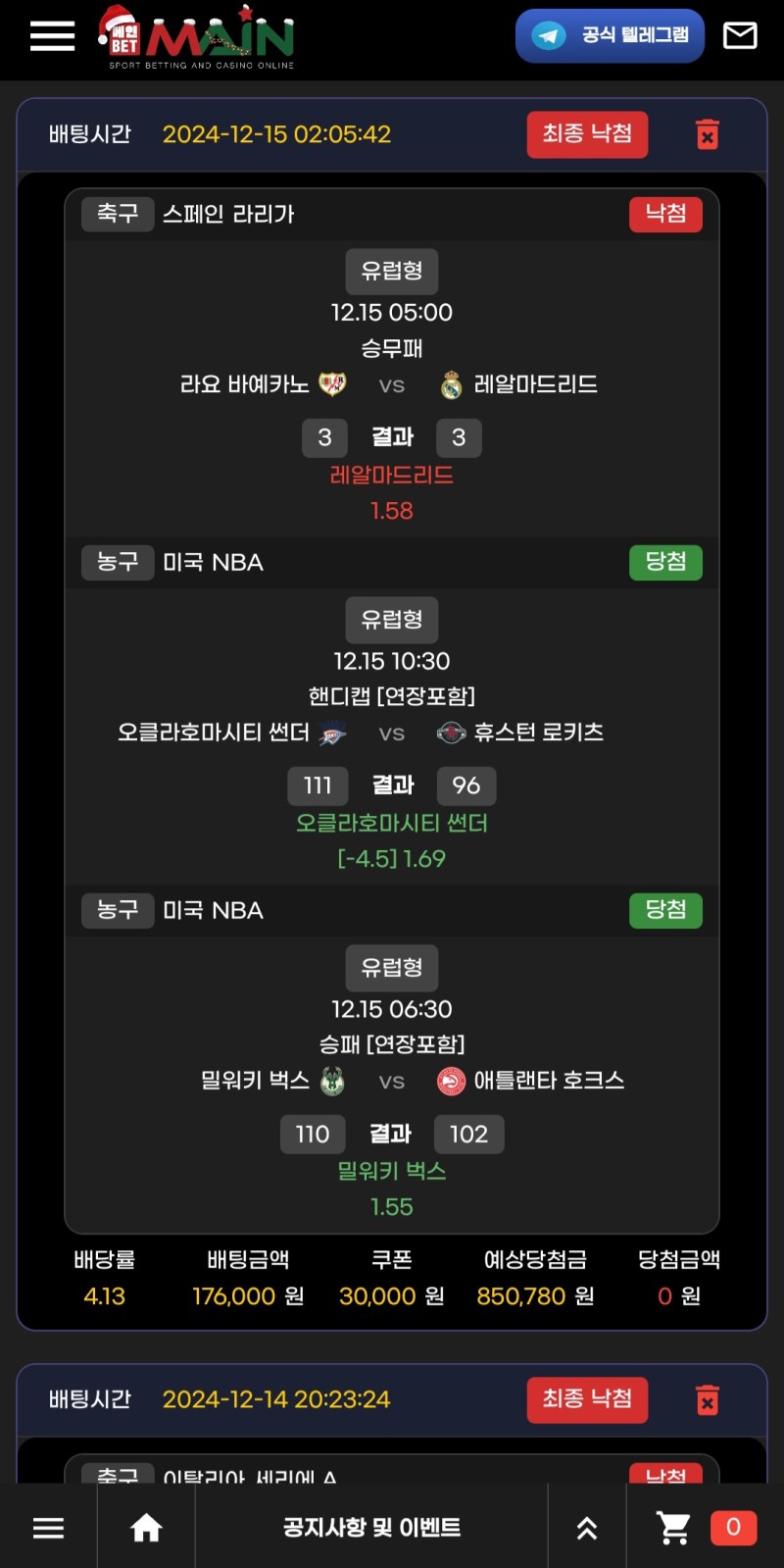The height and width of the screenshot is (1568, 784).
Task: Delete the bet slip from 2024-12-15 02:05:42
Action: point(707,134)
